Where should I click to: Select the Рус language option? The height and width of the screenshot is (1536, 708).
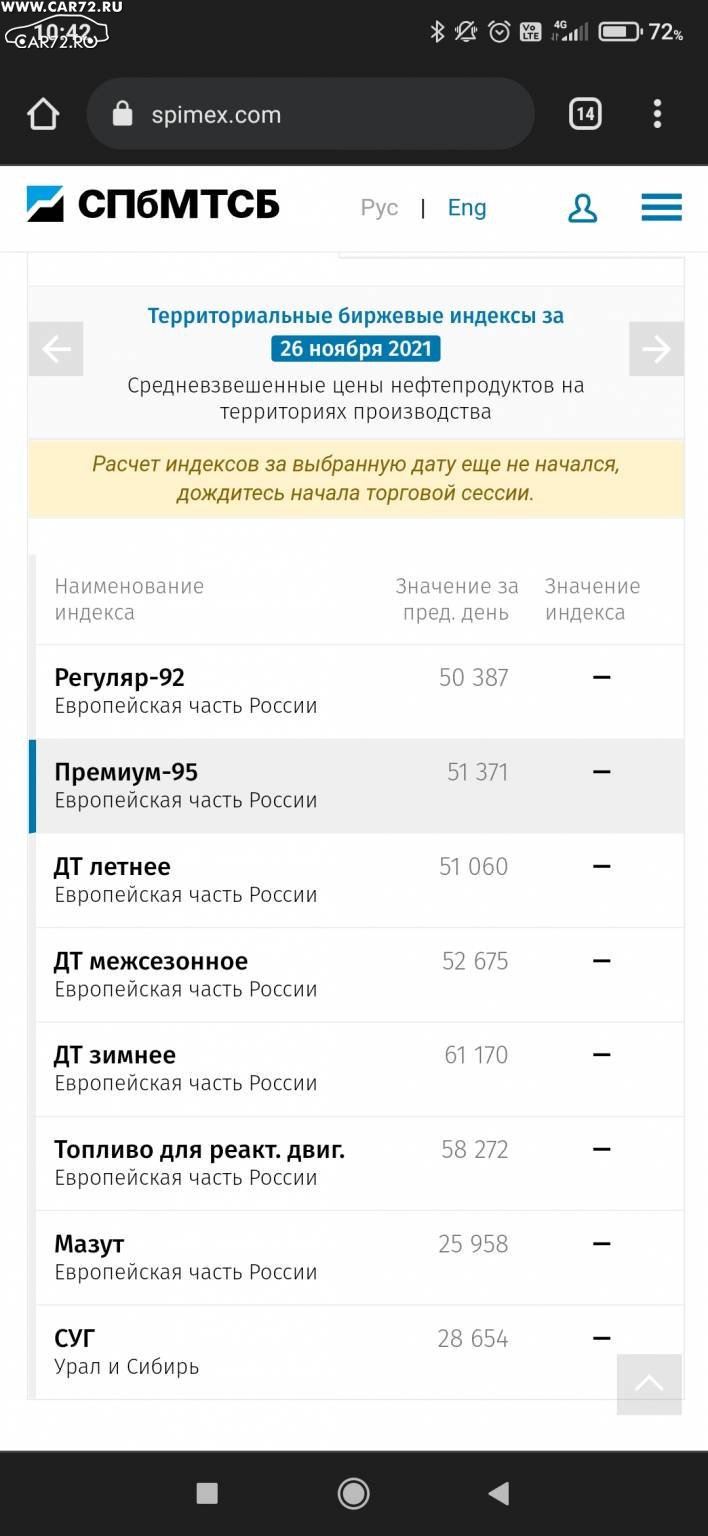379,208
